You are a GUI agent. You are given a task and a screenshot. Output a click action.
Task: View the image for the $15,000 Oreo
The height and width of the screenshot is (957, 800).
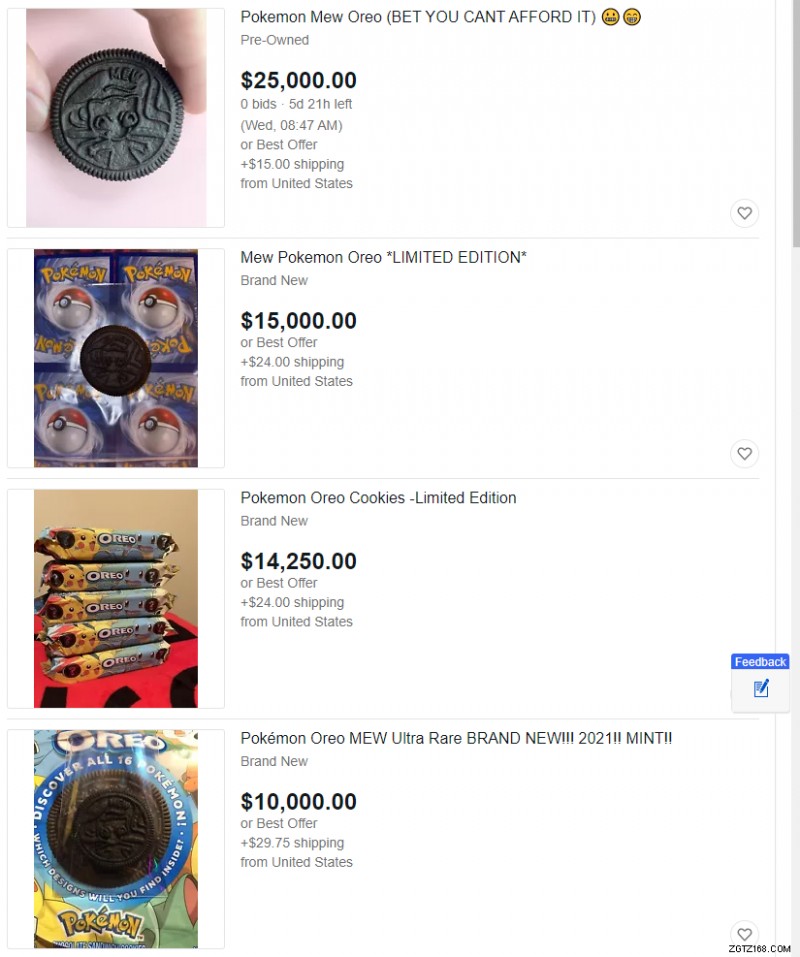point(116,358)
